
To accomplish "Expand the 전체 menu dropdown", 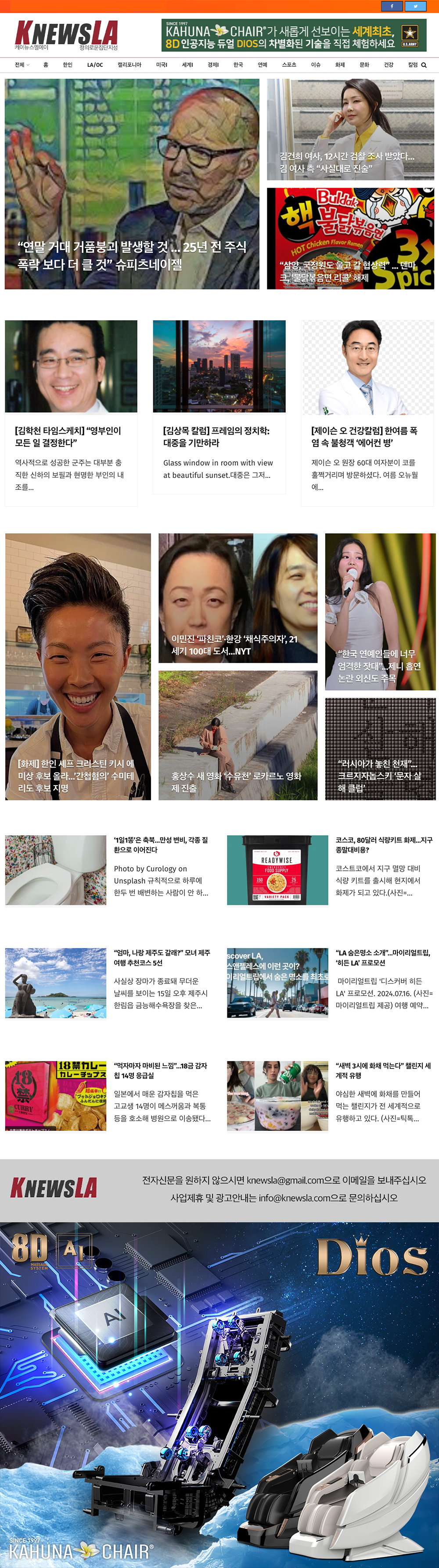I will pos(21,65).
